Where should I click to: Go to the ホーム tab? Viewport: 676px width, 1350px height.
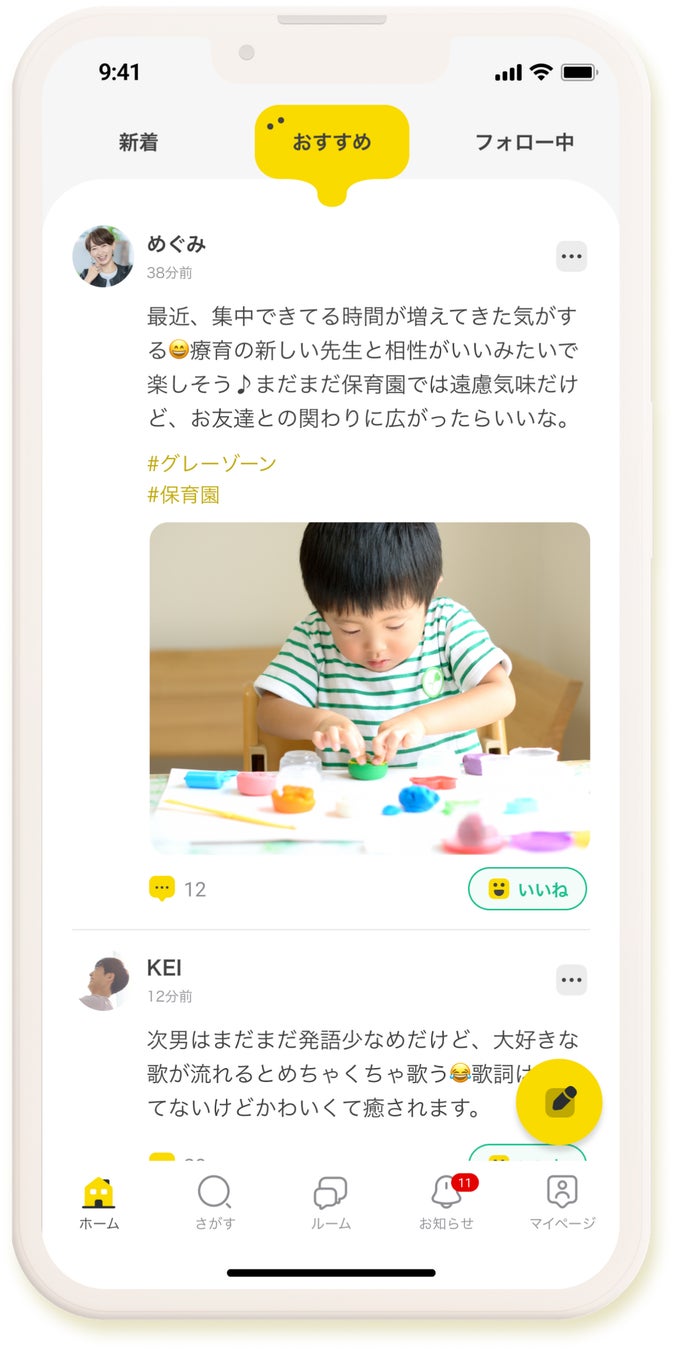click(x=99, y=1202)
